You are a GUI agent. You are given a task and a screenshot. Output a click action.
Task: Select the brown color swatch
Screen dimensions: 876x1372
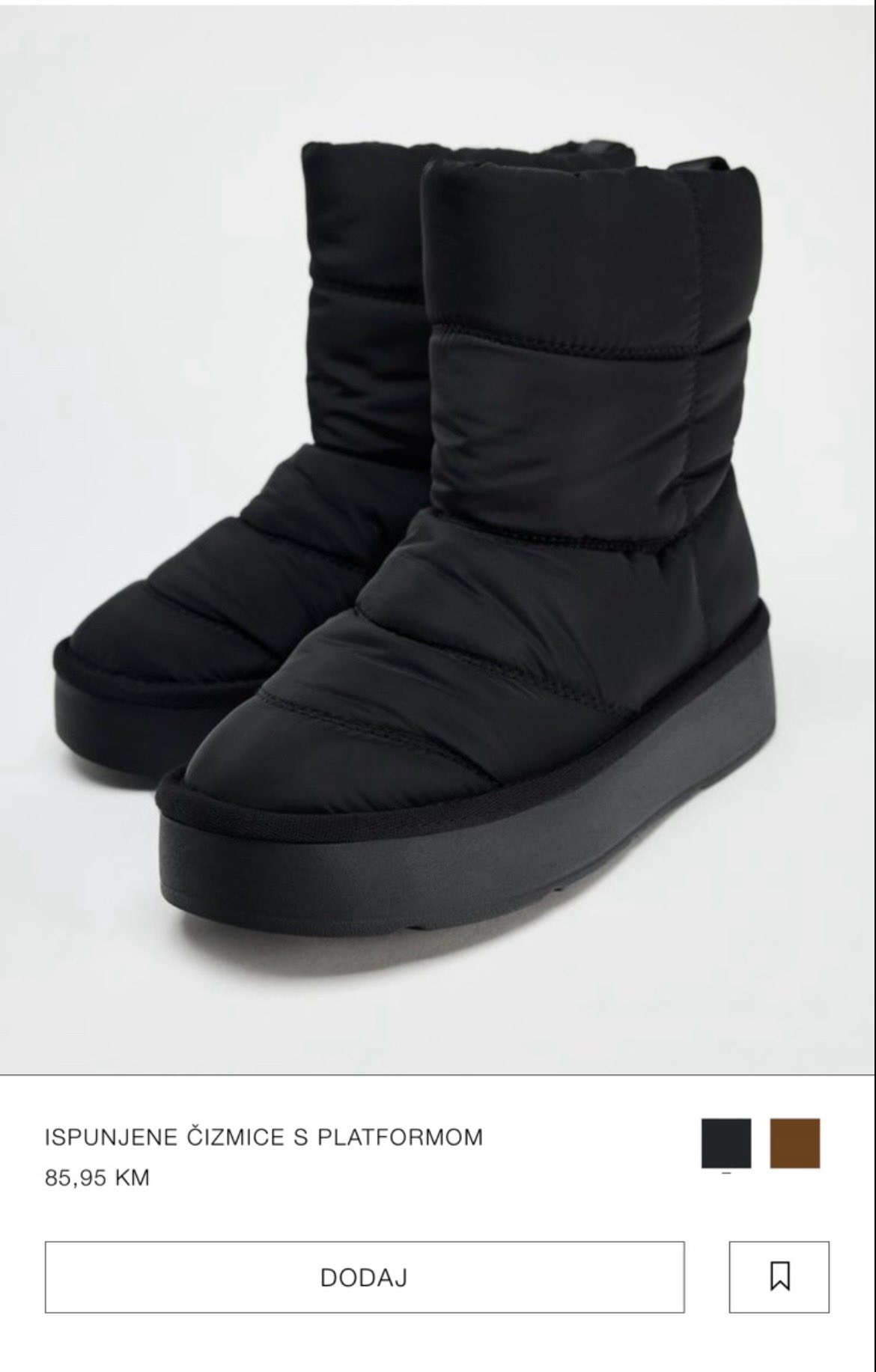794,1143
